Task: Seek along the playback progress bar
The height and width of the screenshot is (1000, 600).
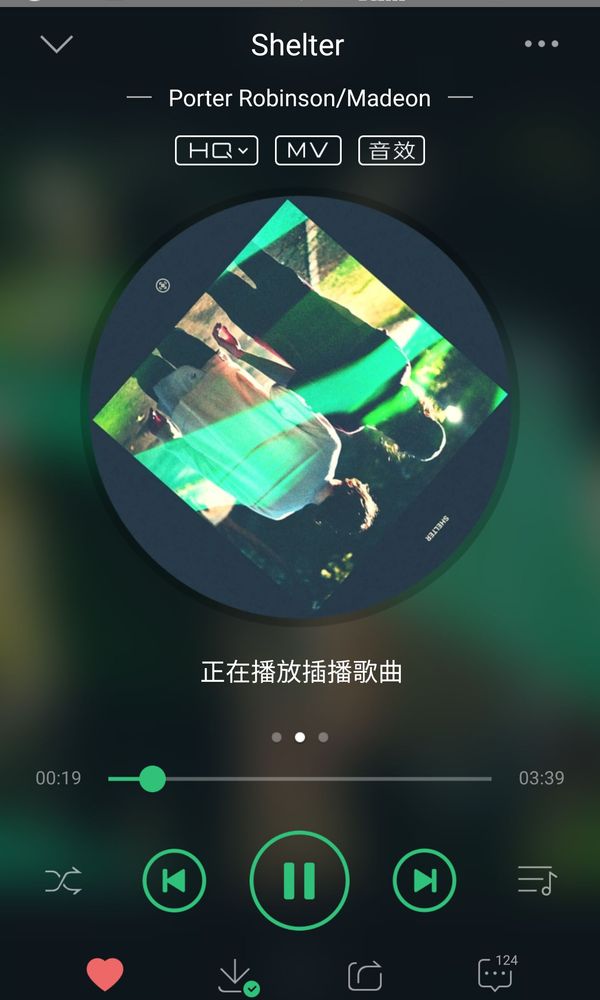Action: click(300, 778)
